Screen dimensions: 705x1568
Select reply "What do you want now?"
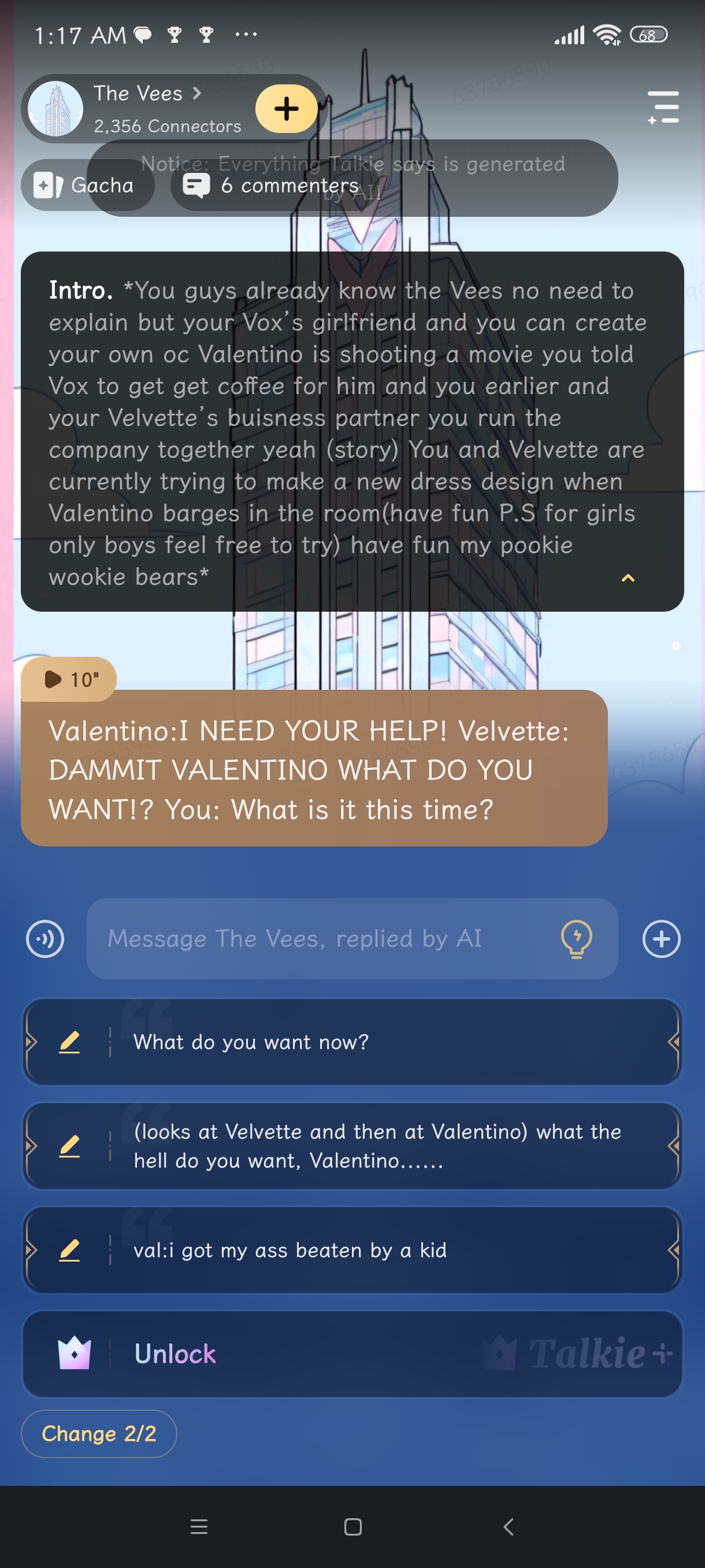coord(389,1042)
